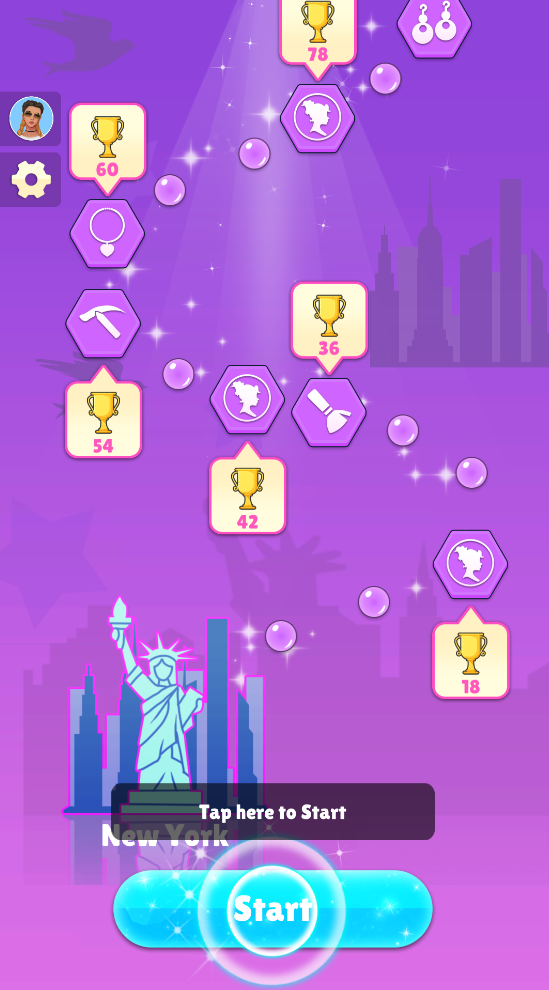
Task: Open the player avatar profile
Action: [x=31, y=119]
